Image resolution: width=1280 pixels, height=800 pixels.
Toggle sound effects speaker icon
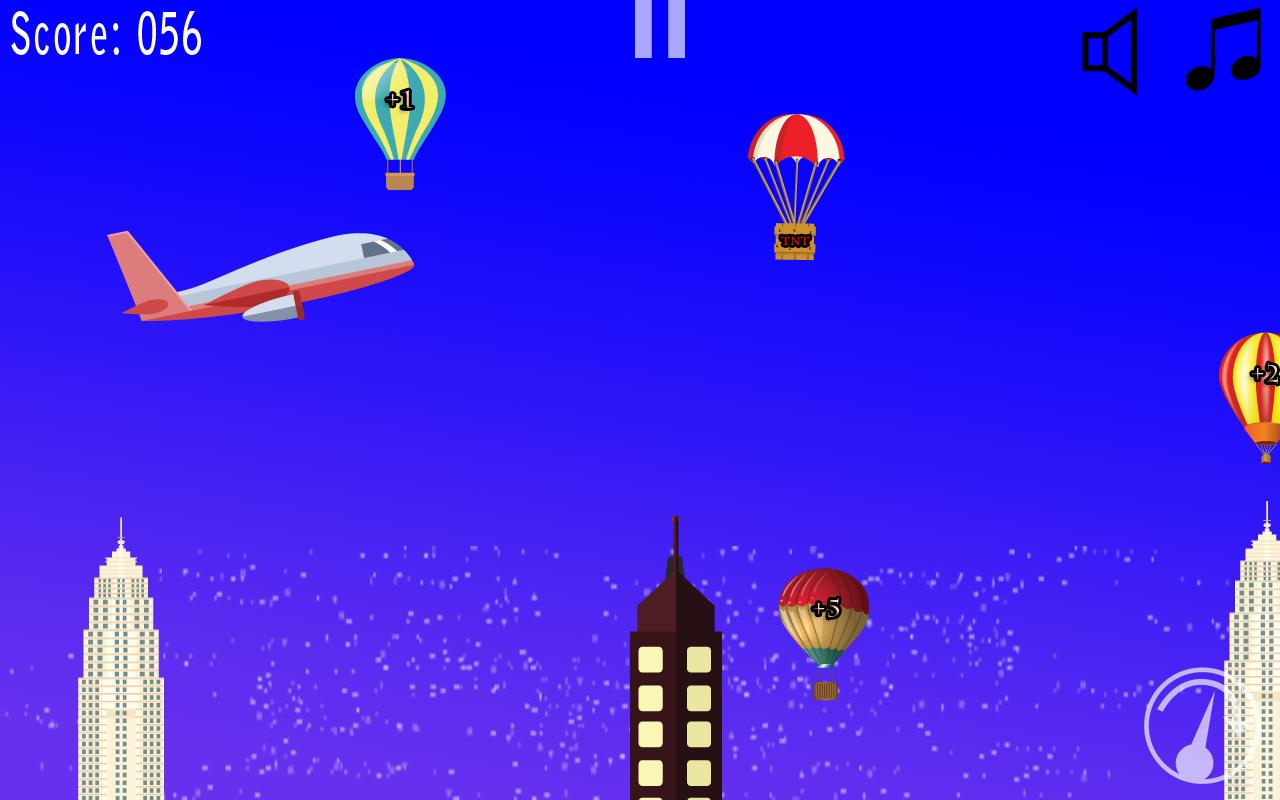pyautogui.click(x=1110, y=51)
